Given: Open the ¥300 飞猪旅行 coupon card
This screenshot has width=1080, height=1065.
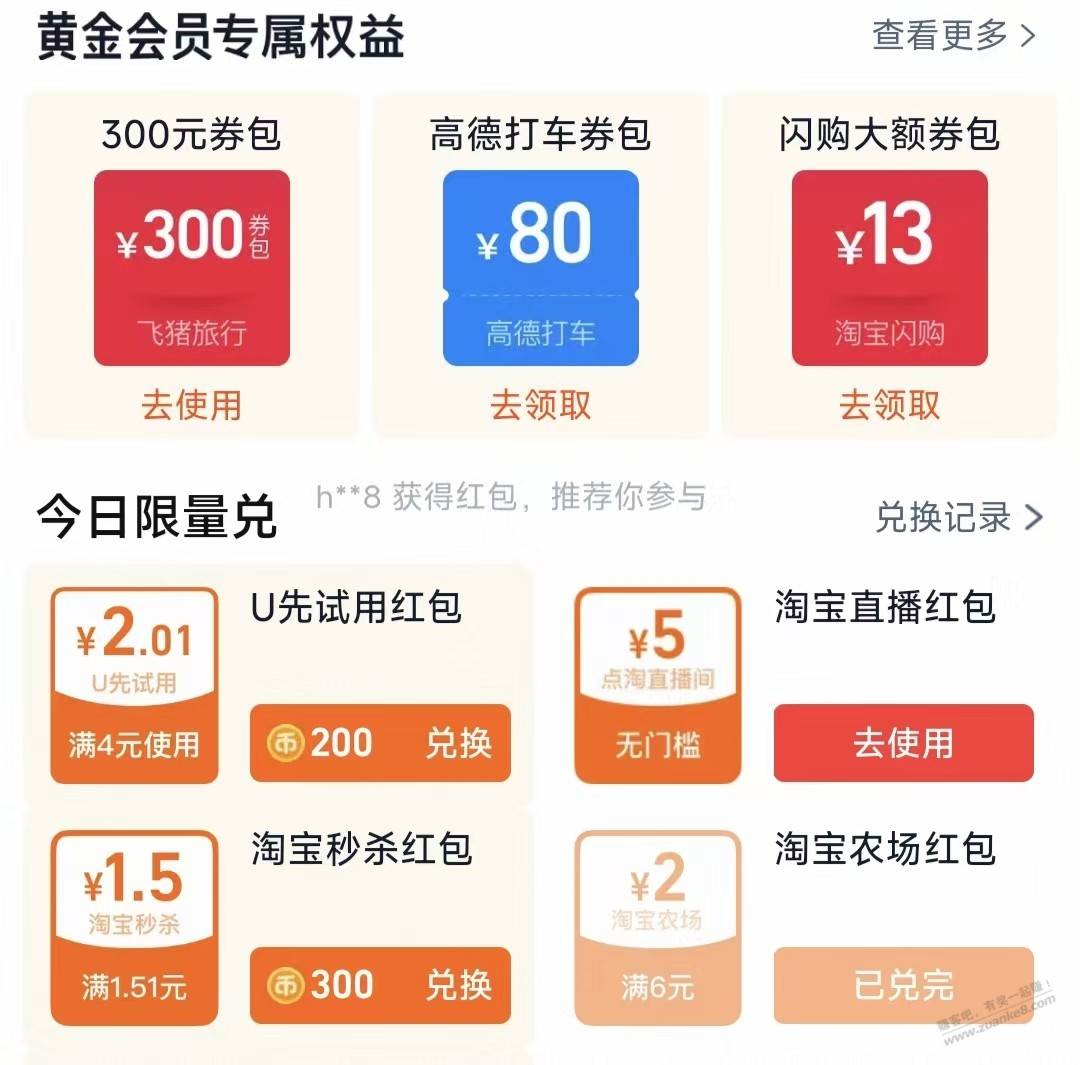Looking at the screenshot, I should coord(191,267).
